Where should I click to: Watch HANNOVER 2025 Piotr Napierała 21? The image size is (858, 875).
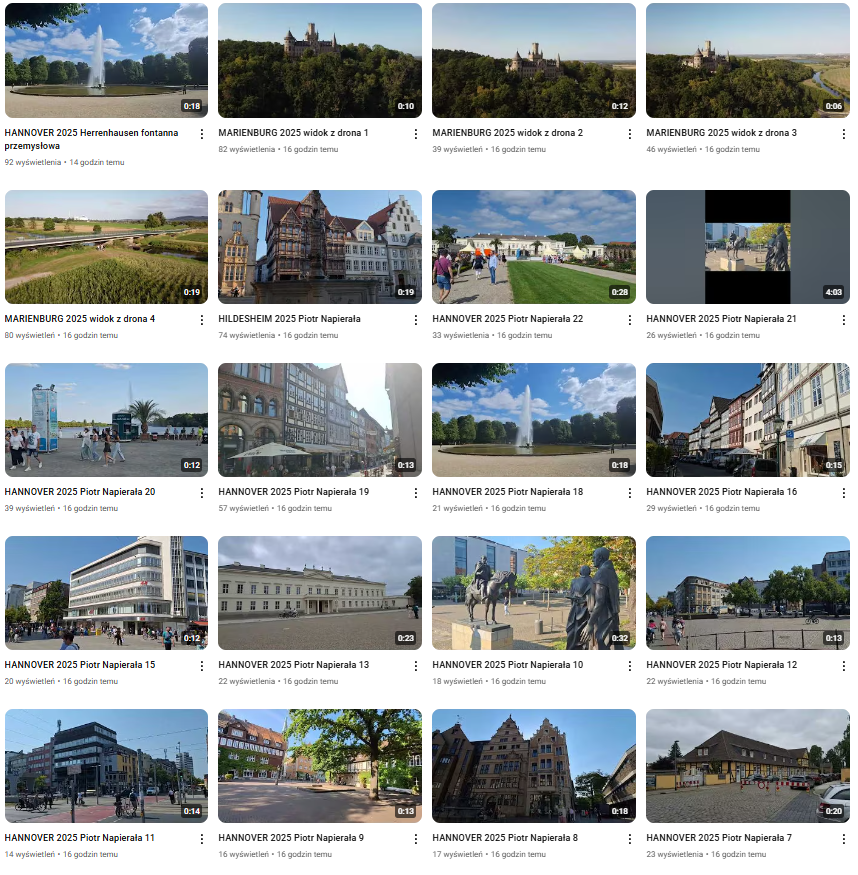747,247
